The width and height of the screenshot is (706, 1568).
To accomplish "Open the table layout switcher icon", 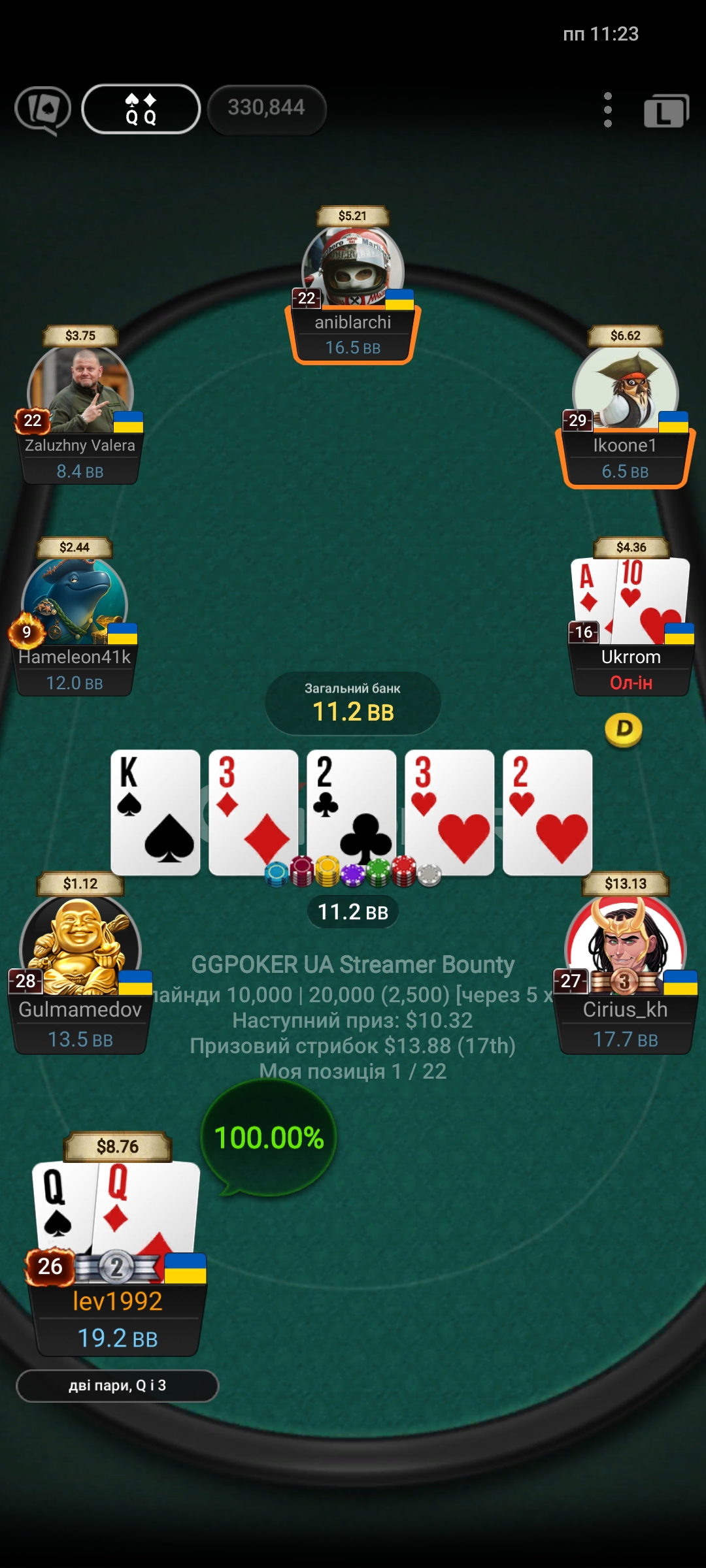I will click(665, 111).
